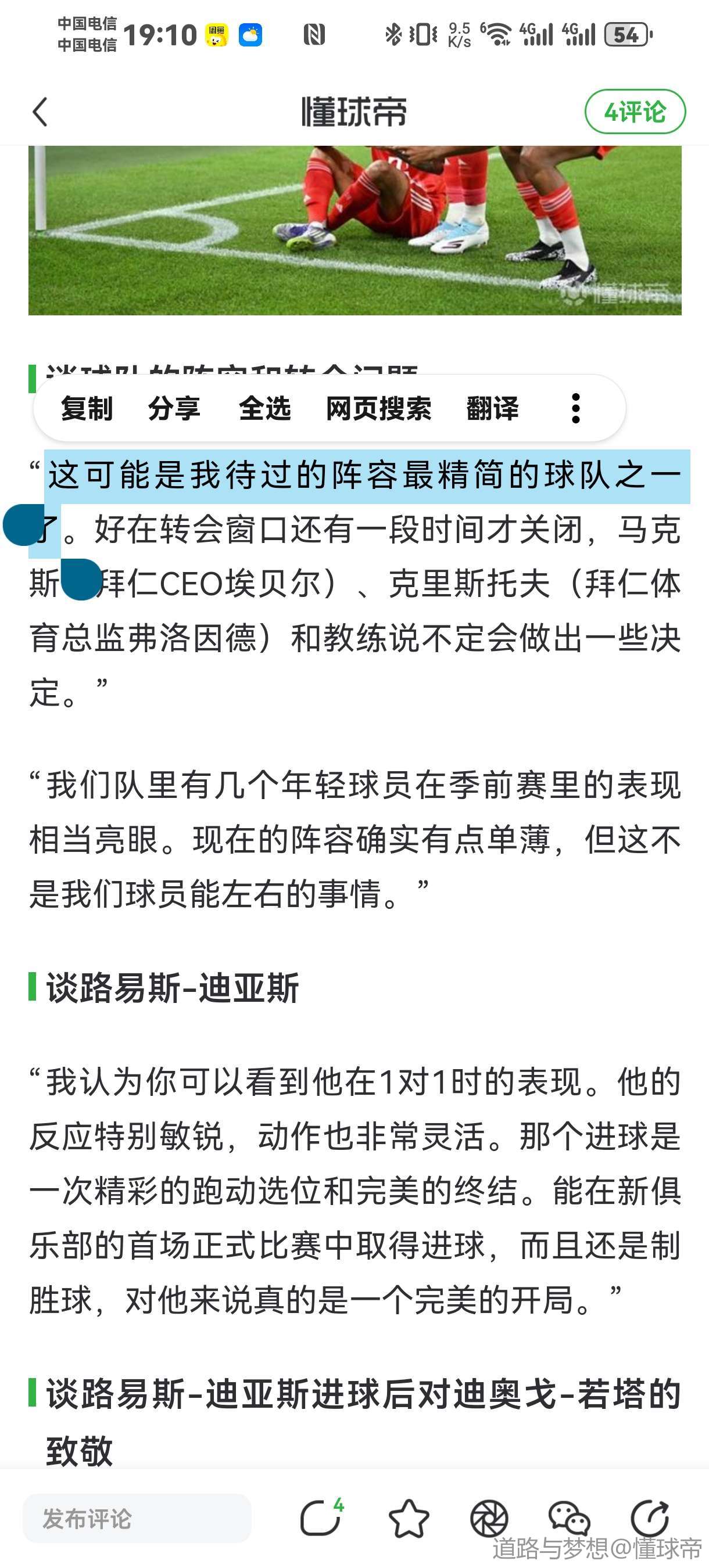Open the three-dot overflow in the selection menu
Image resolution: width=709 pixels, height=1568 pixels.
click(575, 408)
